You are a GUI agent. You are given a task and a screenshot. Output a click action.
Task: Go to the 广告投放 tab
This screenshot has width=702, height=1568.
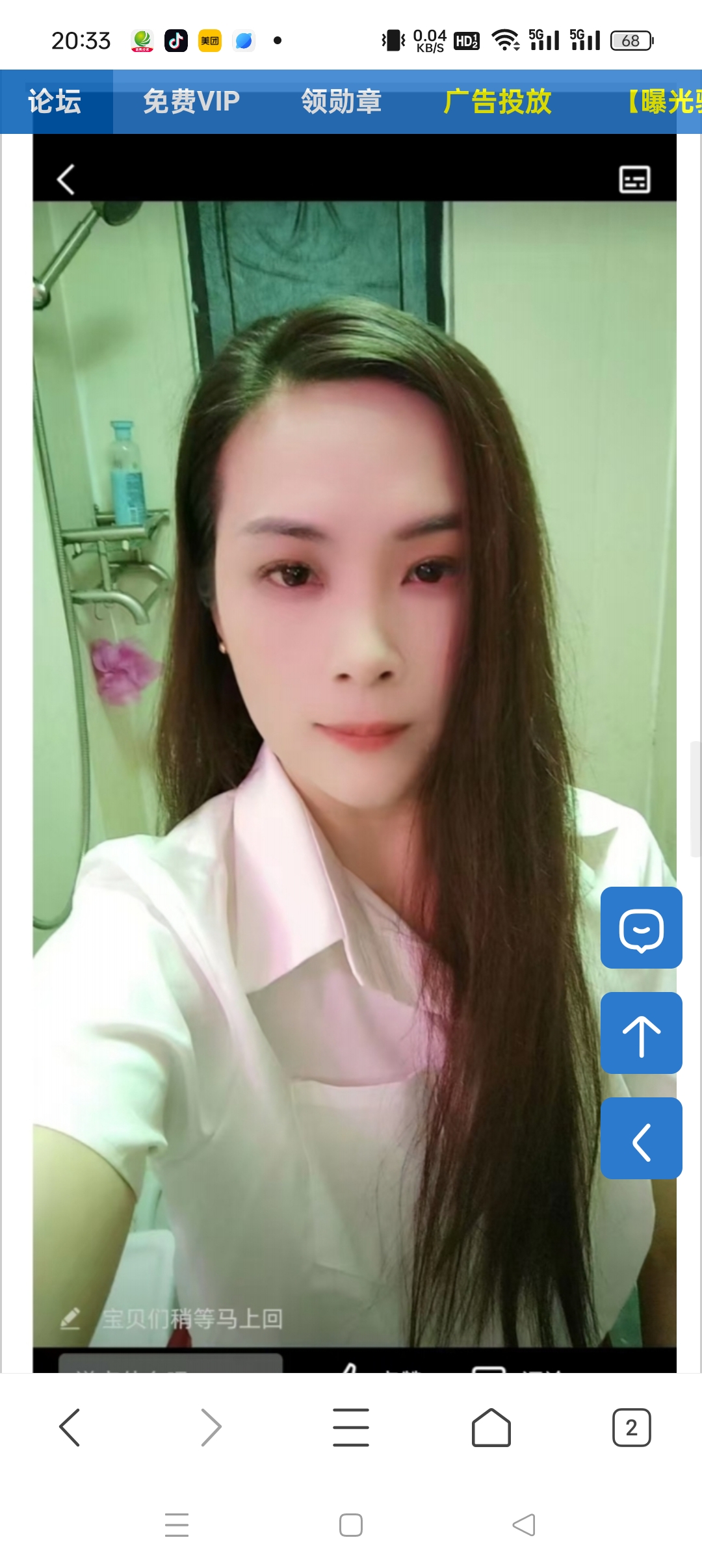497,102
